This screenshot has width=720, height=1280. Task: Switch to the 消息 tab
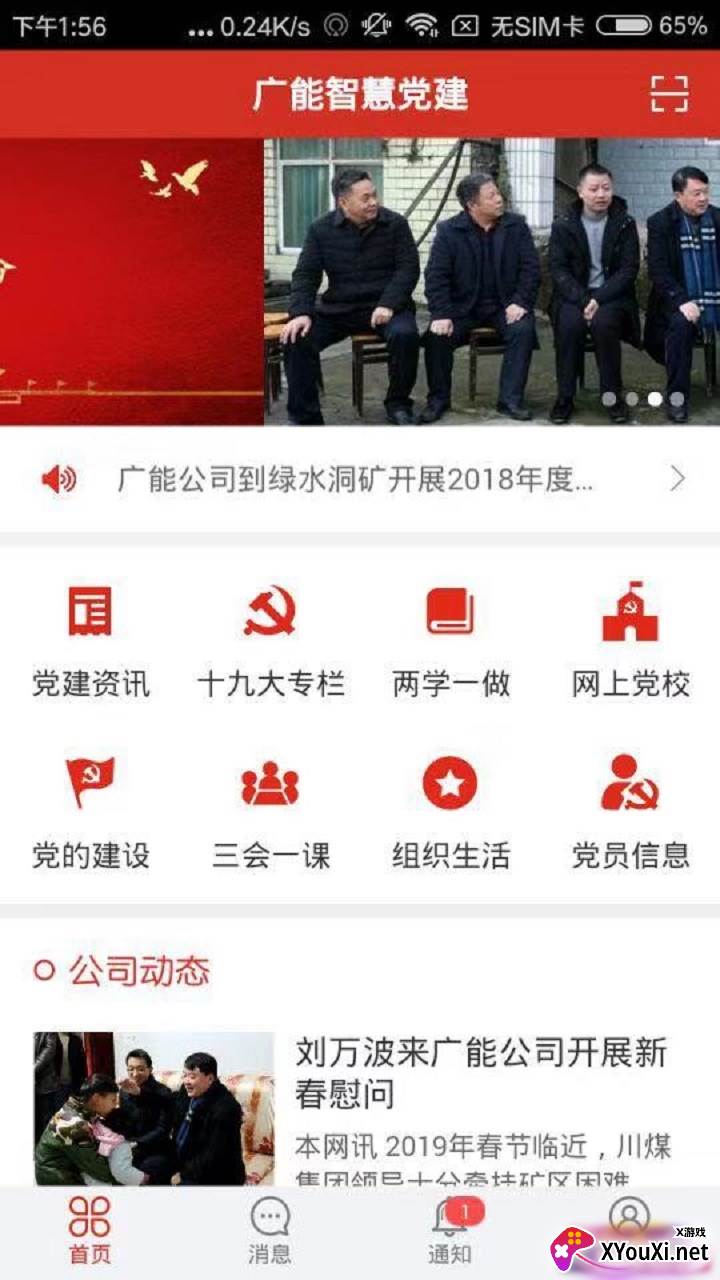[269, 1230]
